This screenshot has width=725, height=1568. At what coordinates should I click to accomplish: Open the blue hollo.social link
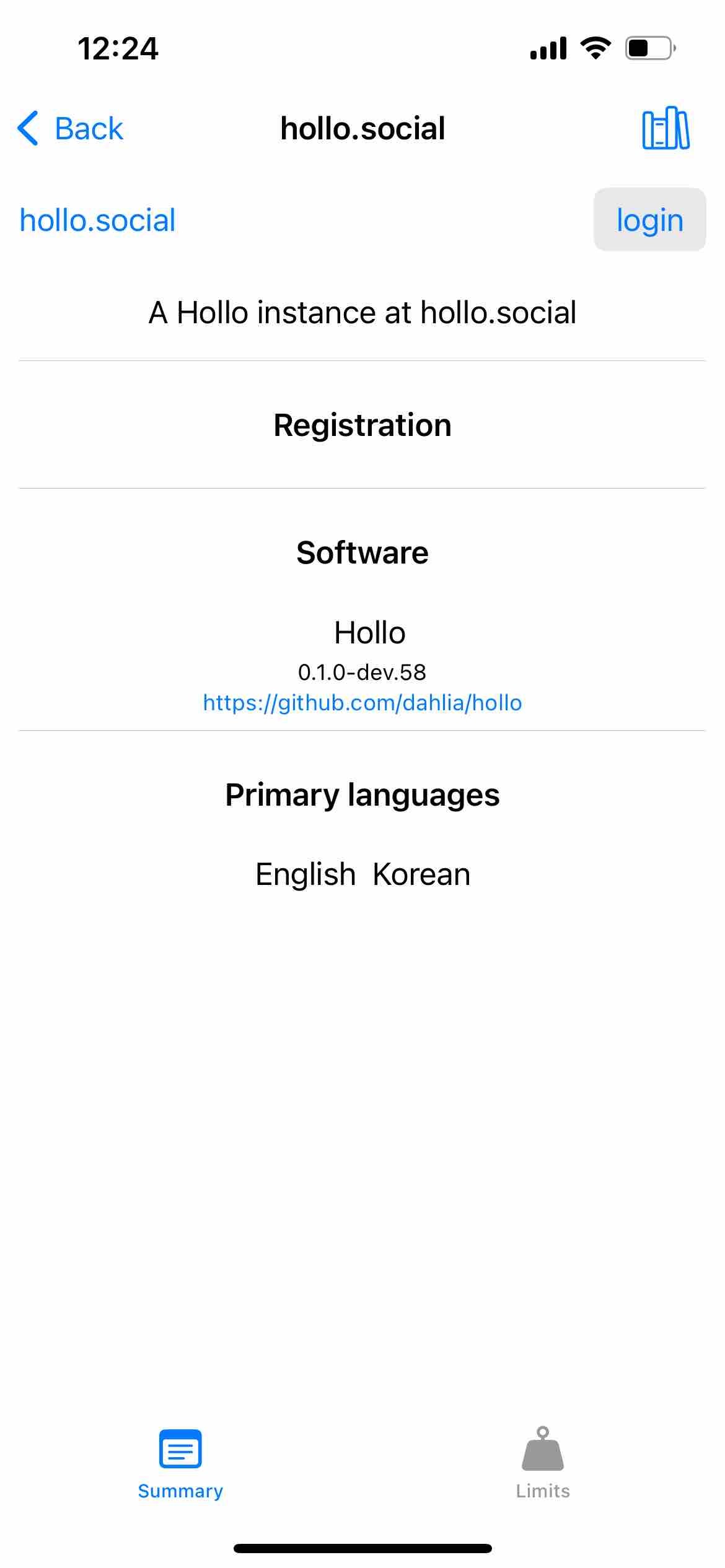(x=98, y=220)
